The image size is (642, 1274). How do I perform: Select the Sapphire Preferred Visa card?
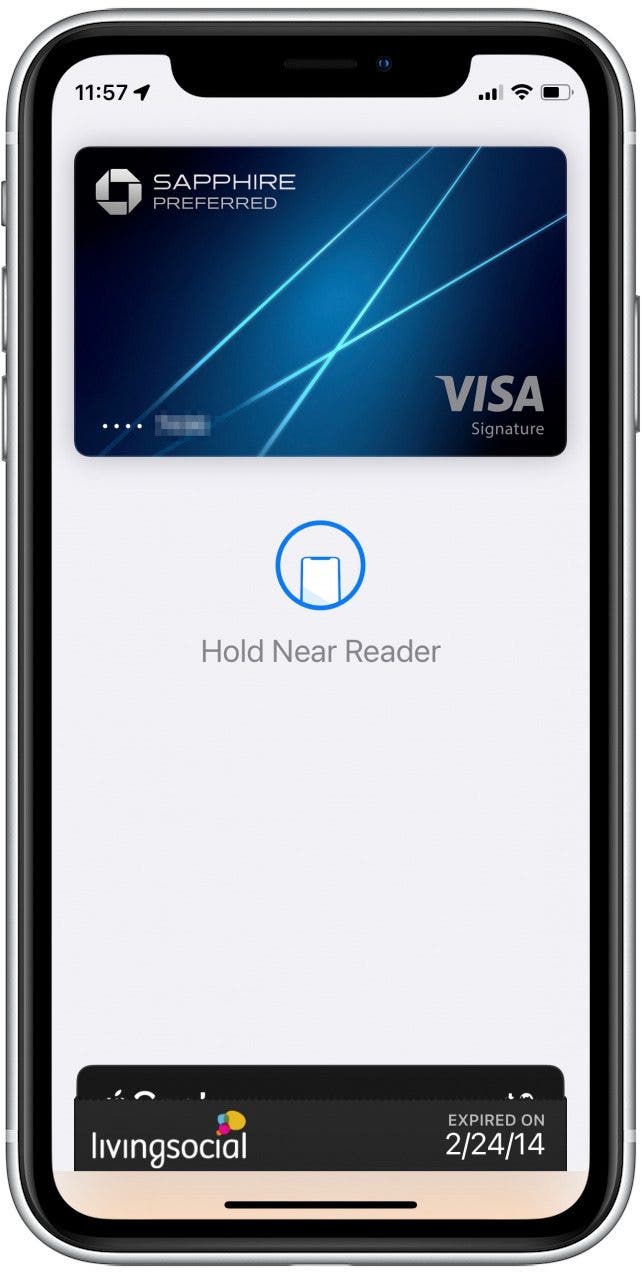click(320, 300)
